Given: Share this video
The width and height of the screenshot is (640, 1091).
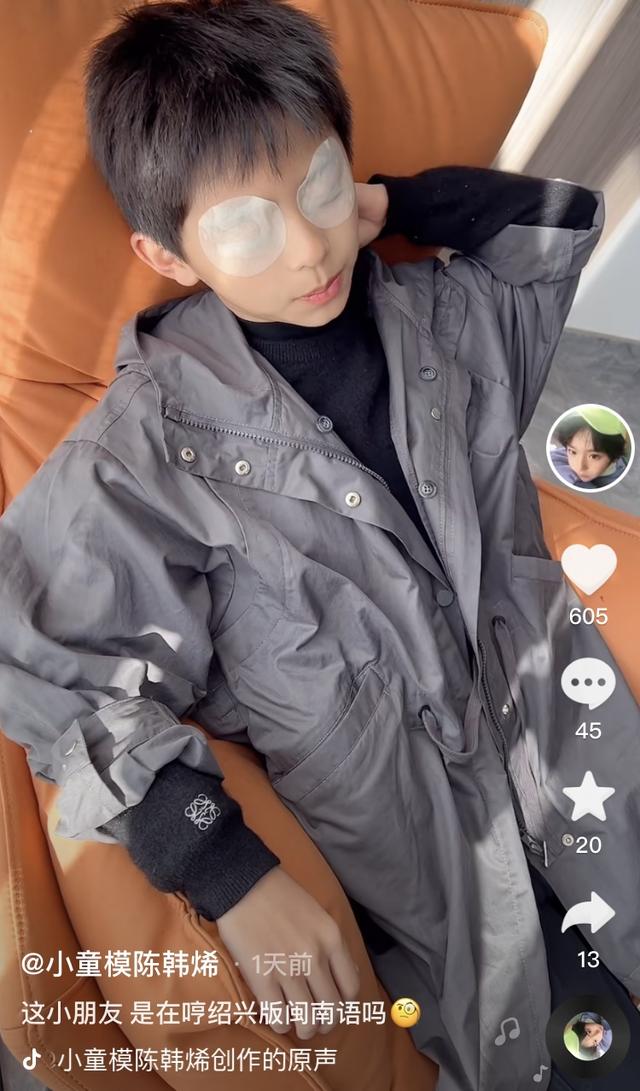Looking at the screenshot, I should coord(588,913).
